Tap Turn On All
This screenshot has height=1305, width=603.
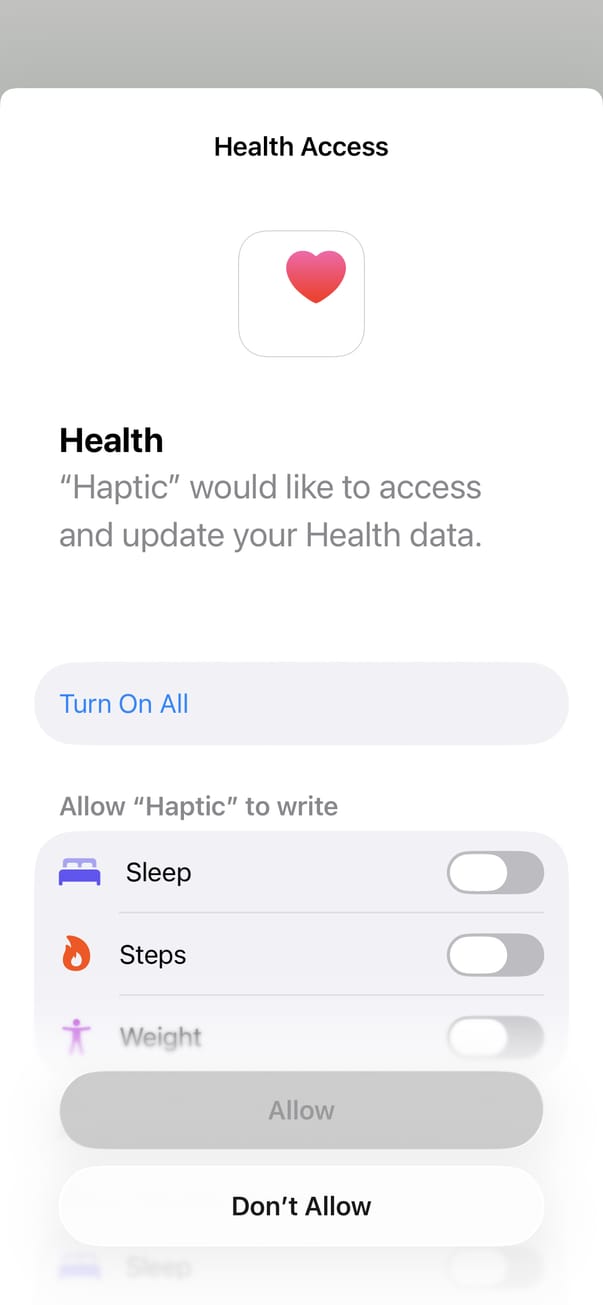click(x=124, y=704)
